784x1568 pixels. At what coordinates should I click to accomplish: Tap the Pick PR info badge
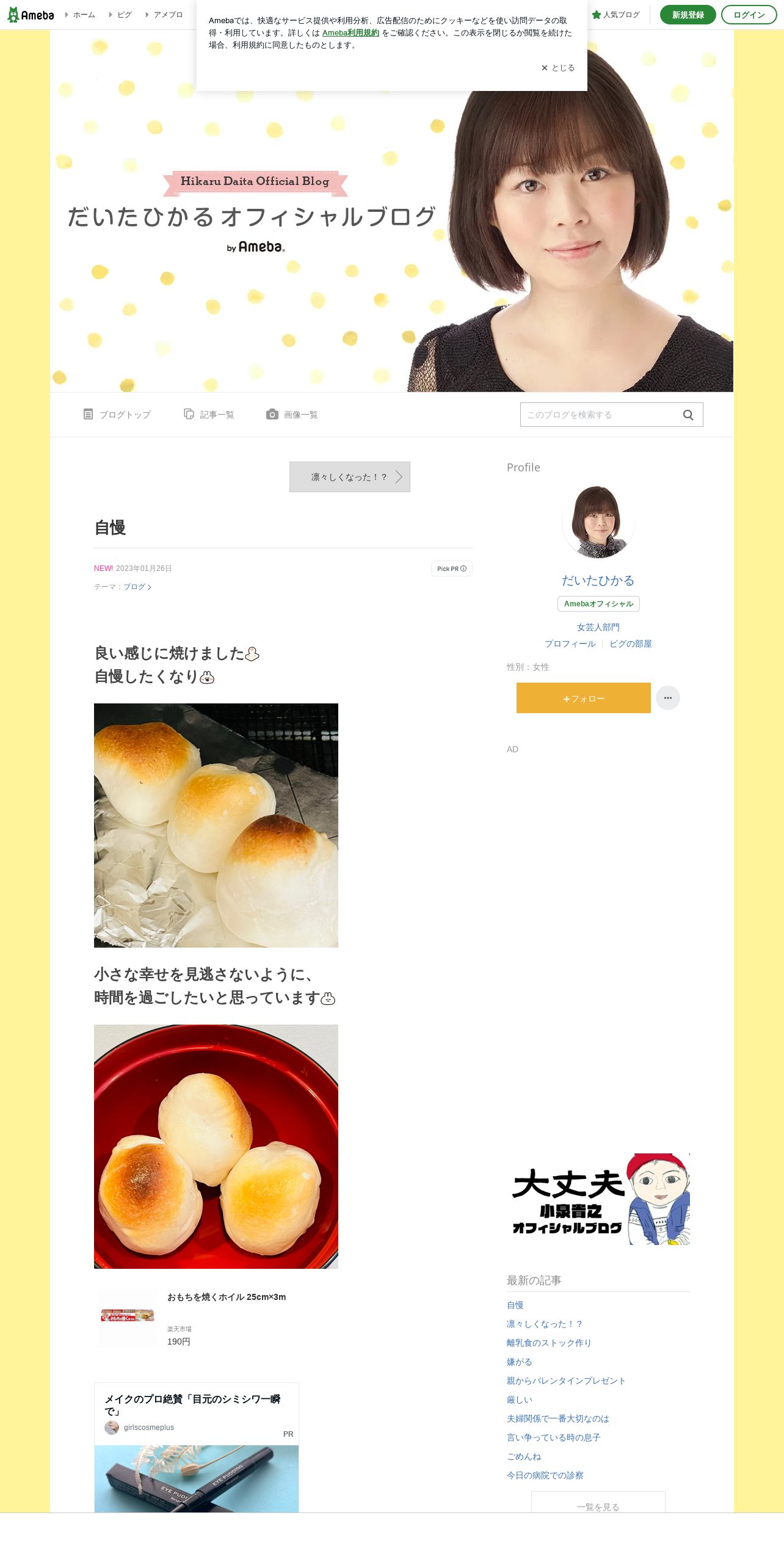452,568
